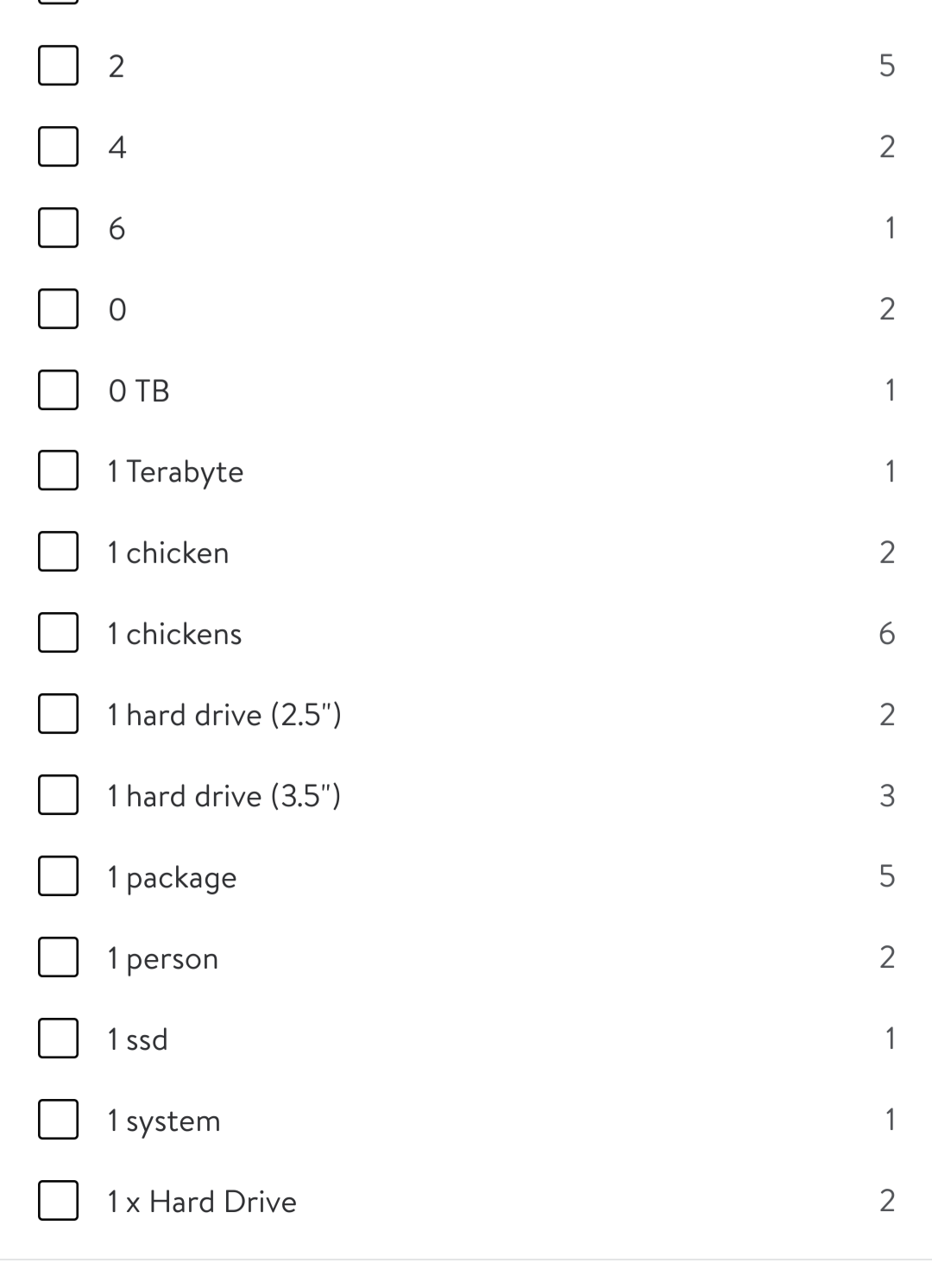932x1288 pixels.
Task: Select the 1 chickens filter
Action: click(x=59, y=634)
